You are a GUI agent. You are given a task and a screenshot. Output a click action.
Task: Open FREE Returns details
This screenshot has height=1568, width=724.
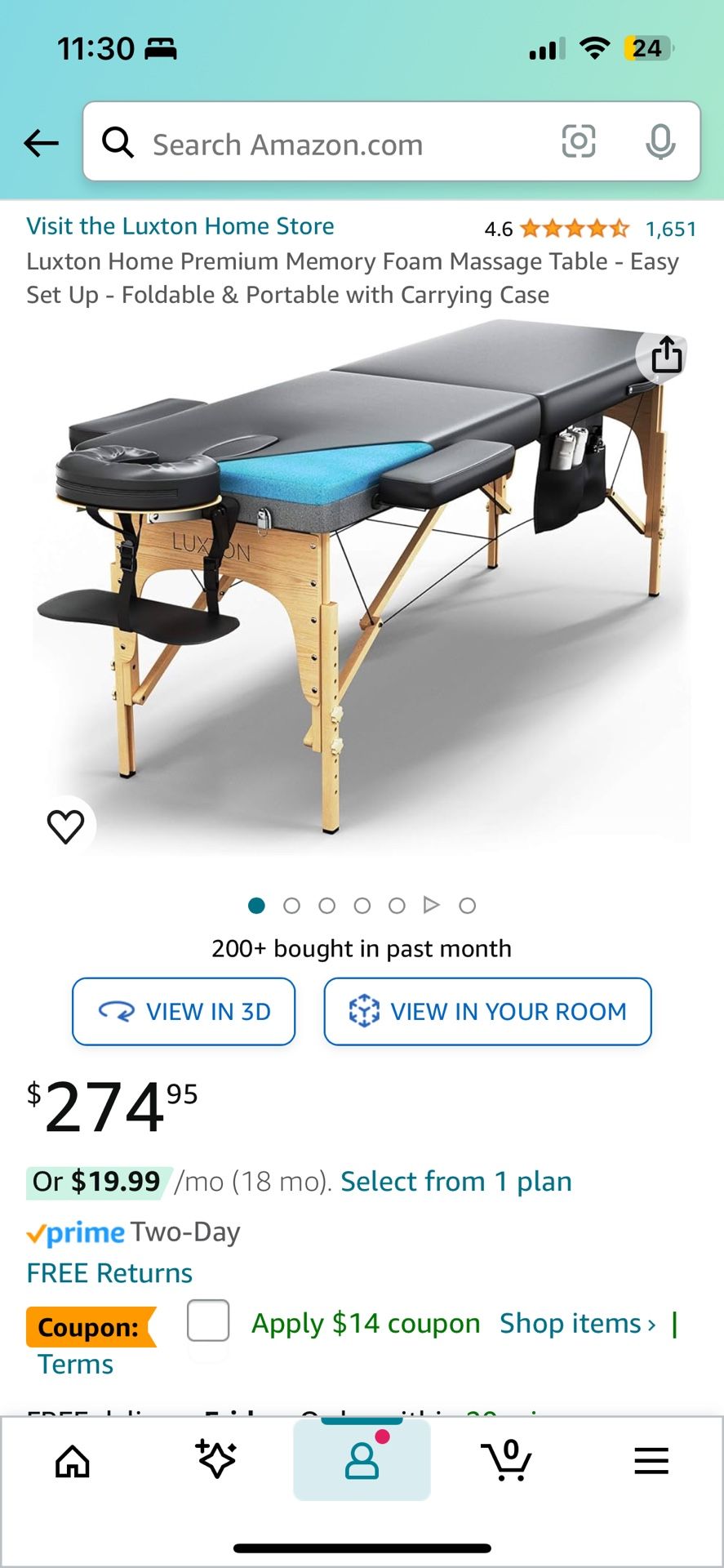[x=109, y=1273]
